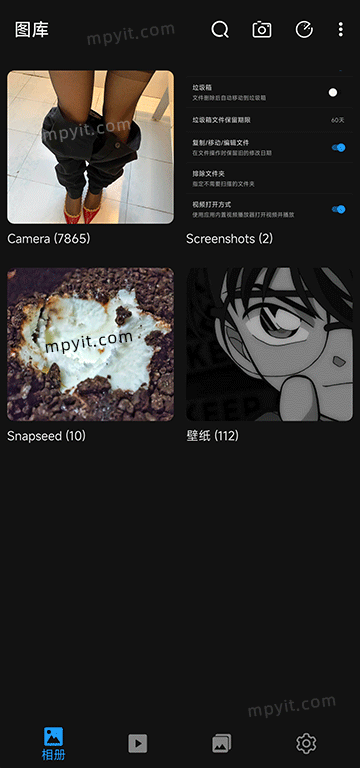360x768 pixels.
Task: Open the three-dot overflow menu
Action: pos(340,30)
